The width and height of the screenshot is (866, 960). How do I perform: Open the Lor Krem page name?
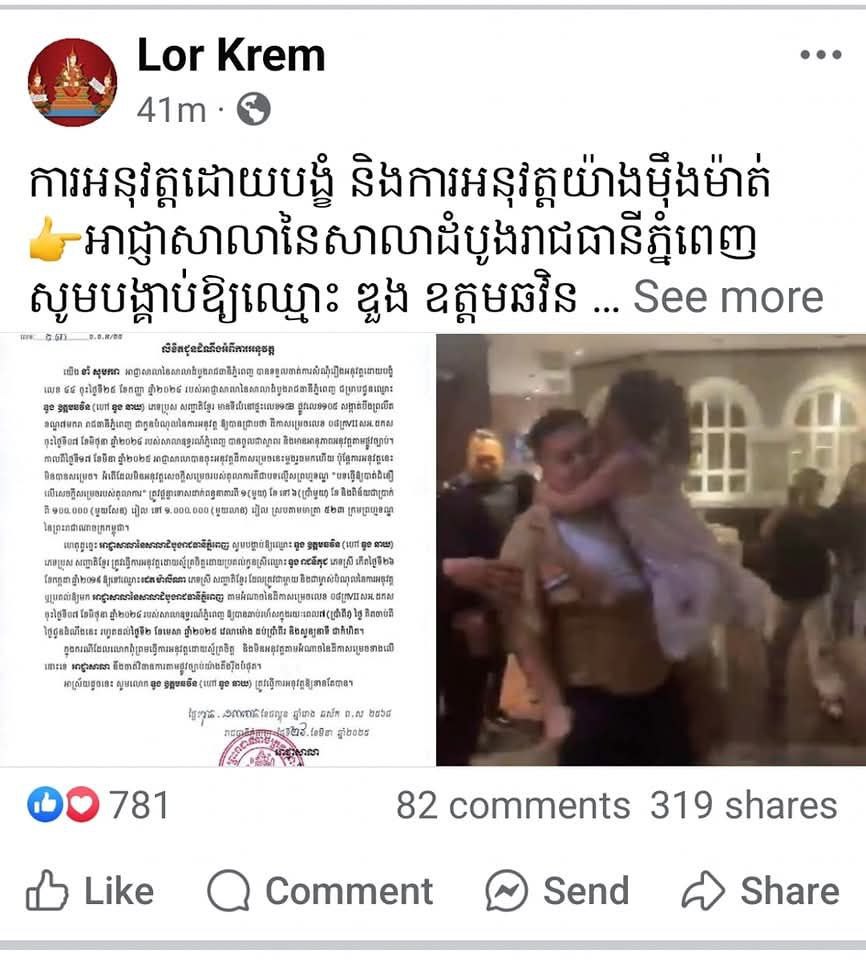coord(230,55)
